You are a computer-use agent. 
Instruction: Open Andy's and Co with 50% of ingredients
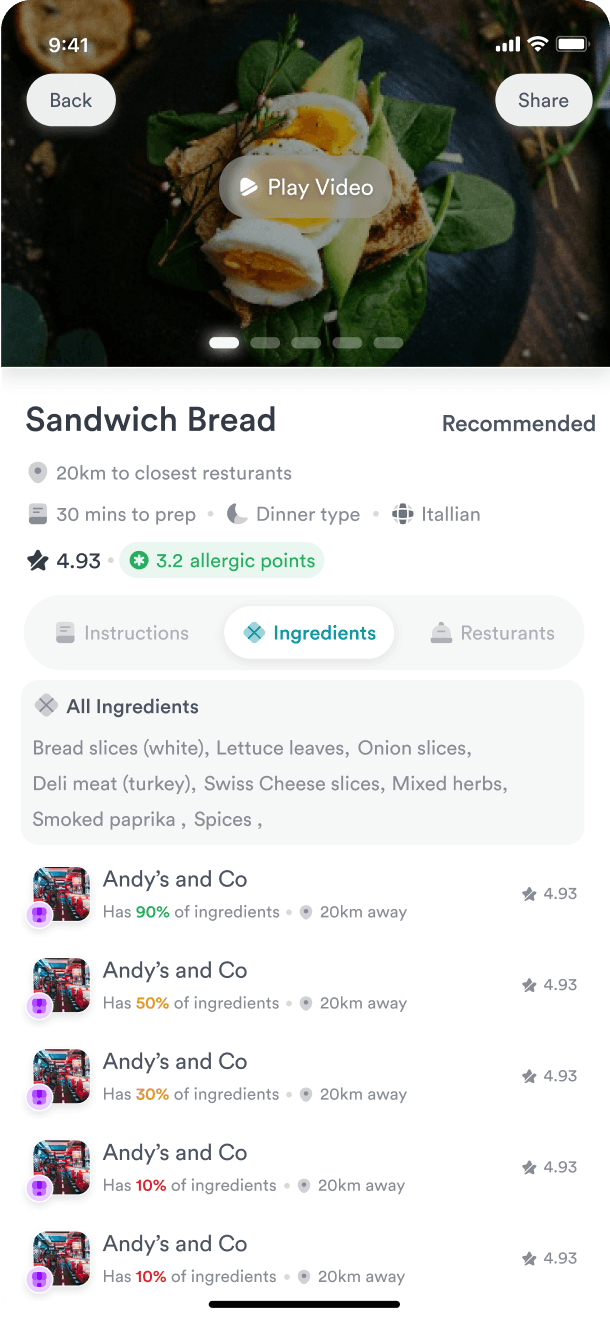coord(304,986)
